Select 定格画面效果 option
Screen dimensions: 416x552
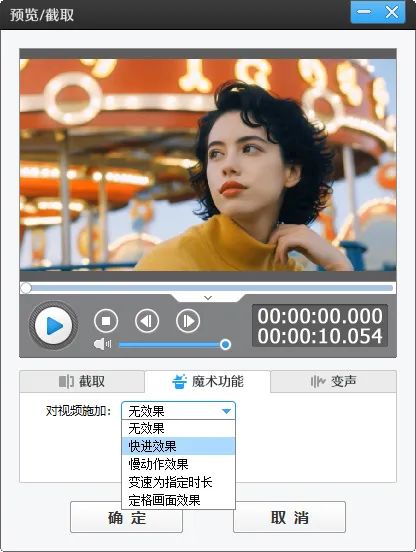pos(178,500)
